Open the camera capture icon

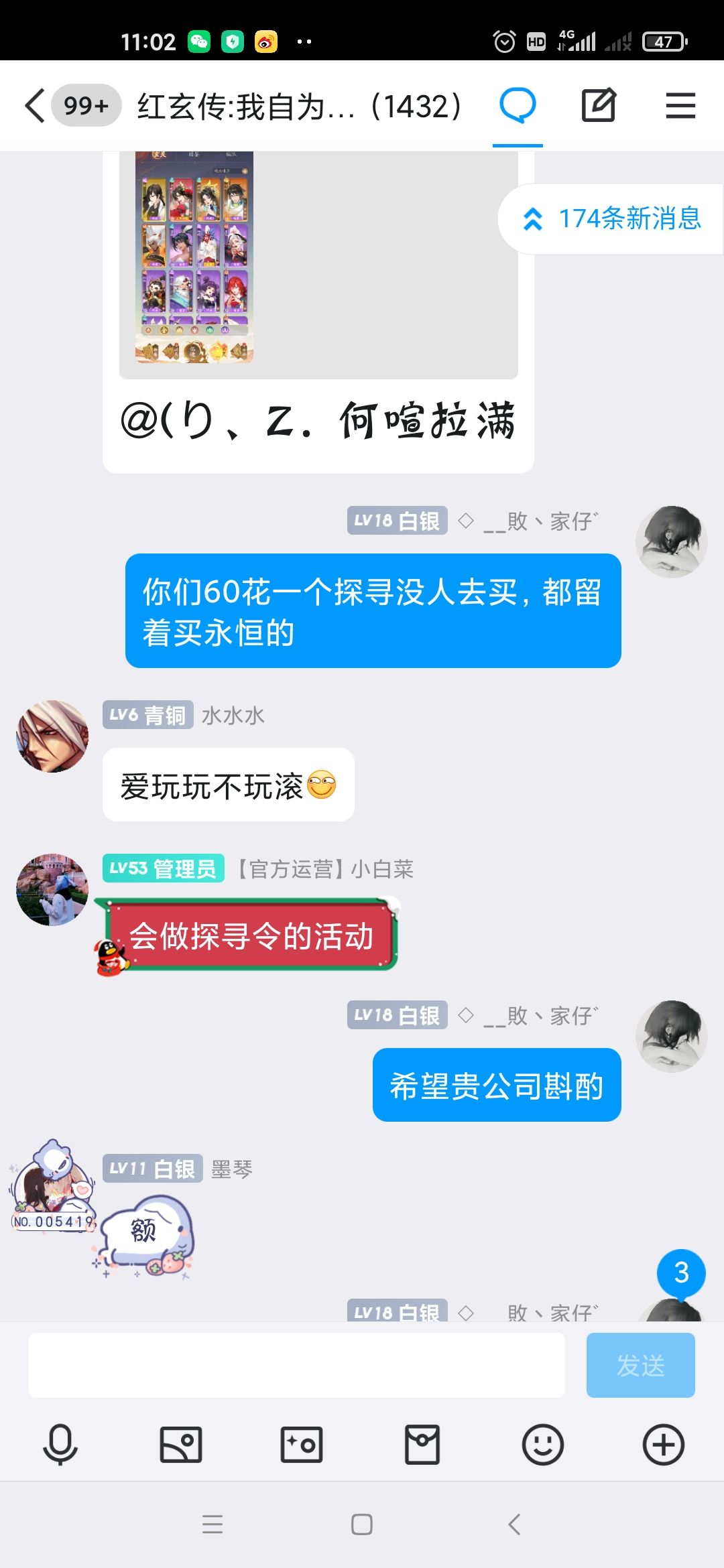[x=302, y=1445]
